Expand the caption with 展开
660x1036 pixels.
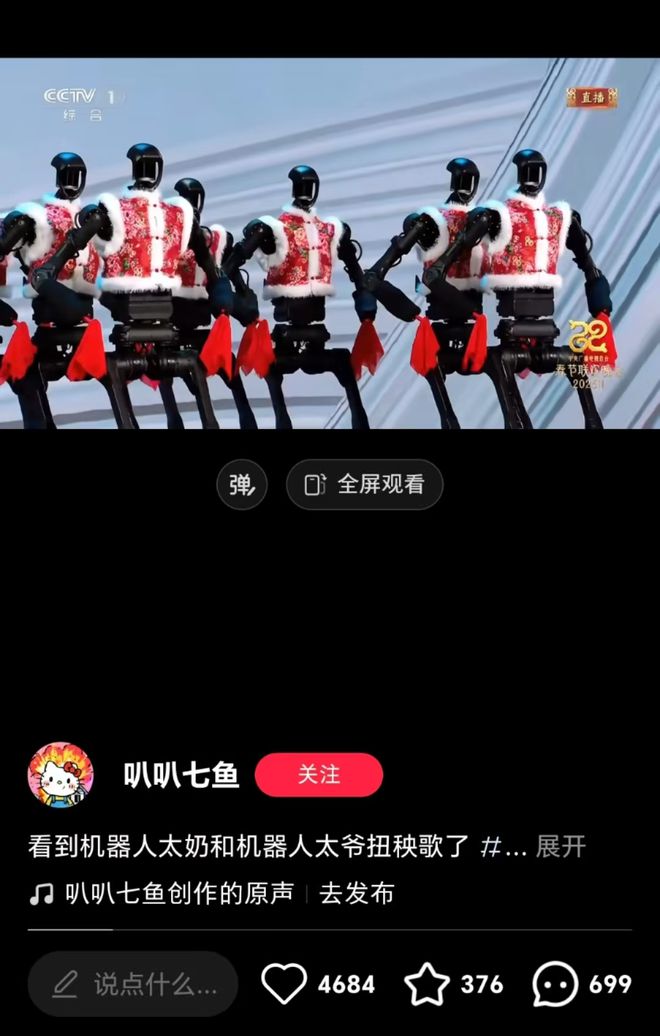tap(560, 846)
